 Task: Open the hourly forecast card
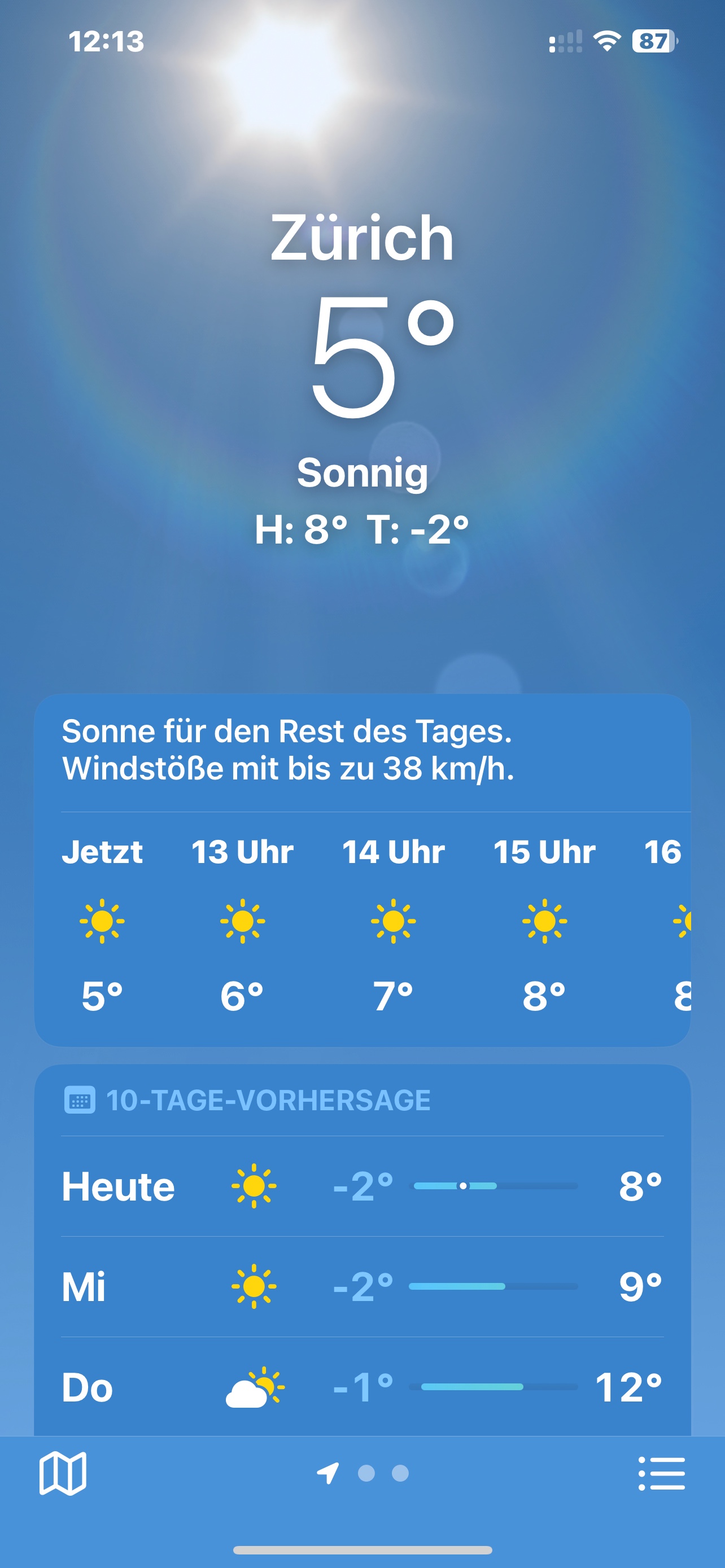tap(362, 925)
